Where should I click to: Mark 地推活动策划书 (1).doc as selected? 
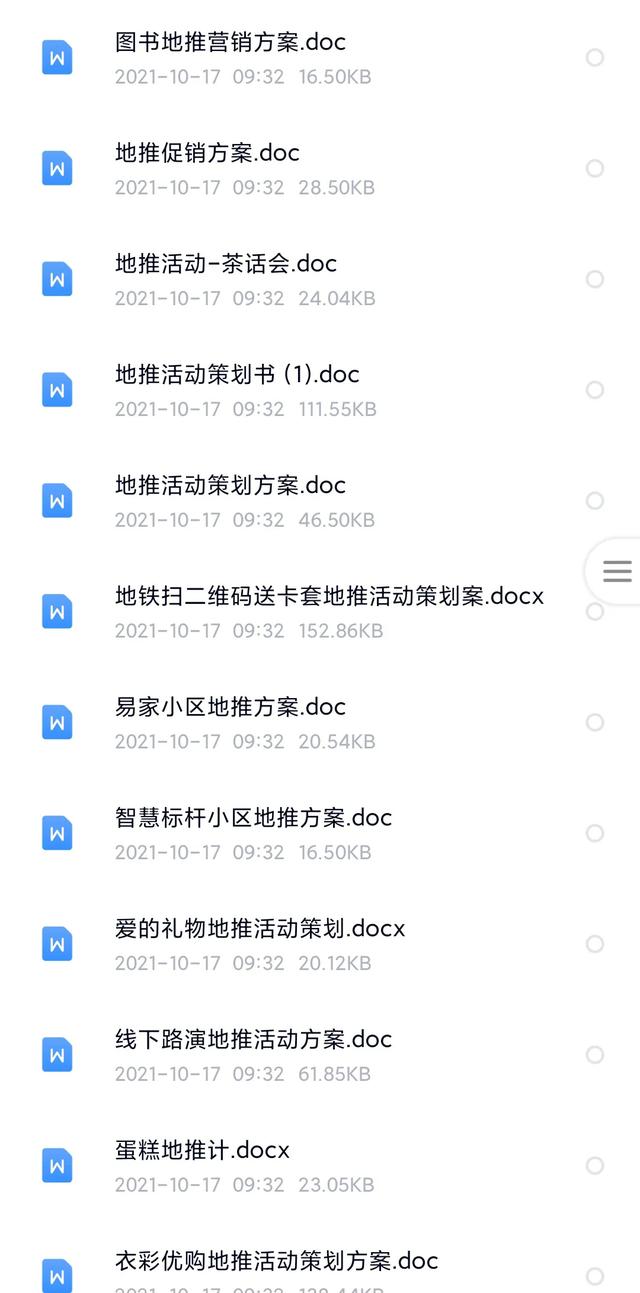595,390
